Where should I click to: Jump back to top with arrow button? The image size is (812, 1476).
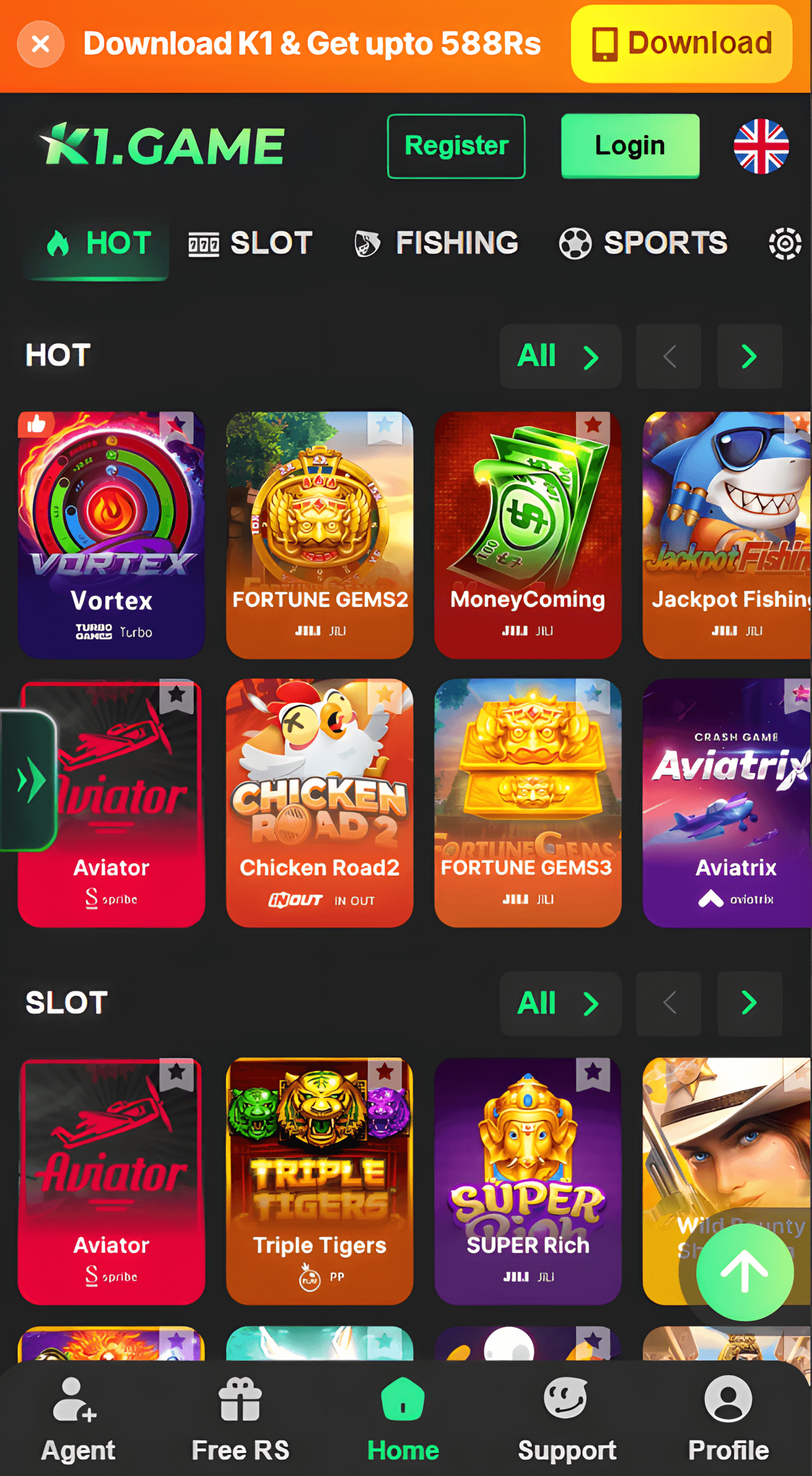[744, 1272]
